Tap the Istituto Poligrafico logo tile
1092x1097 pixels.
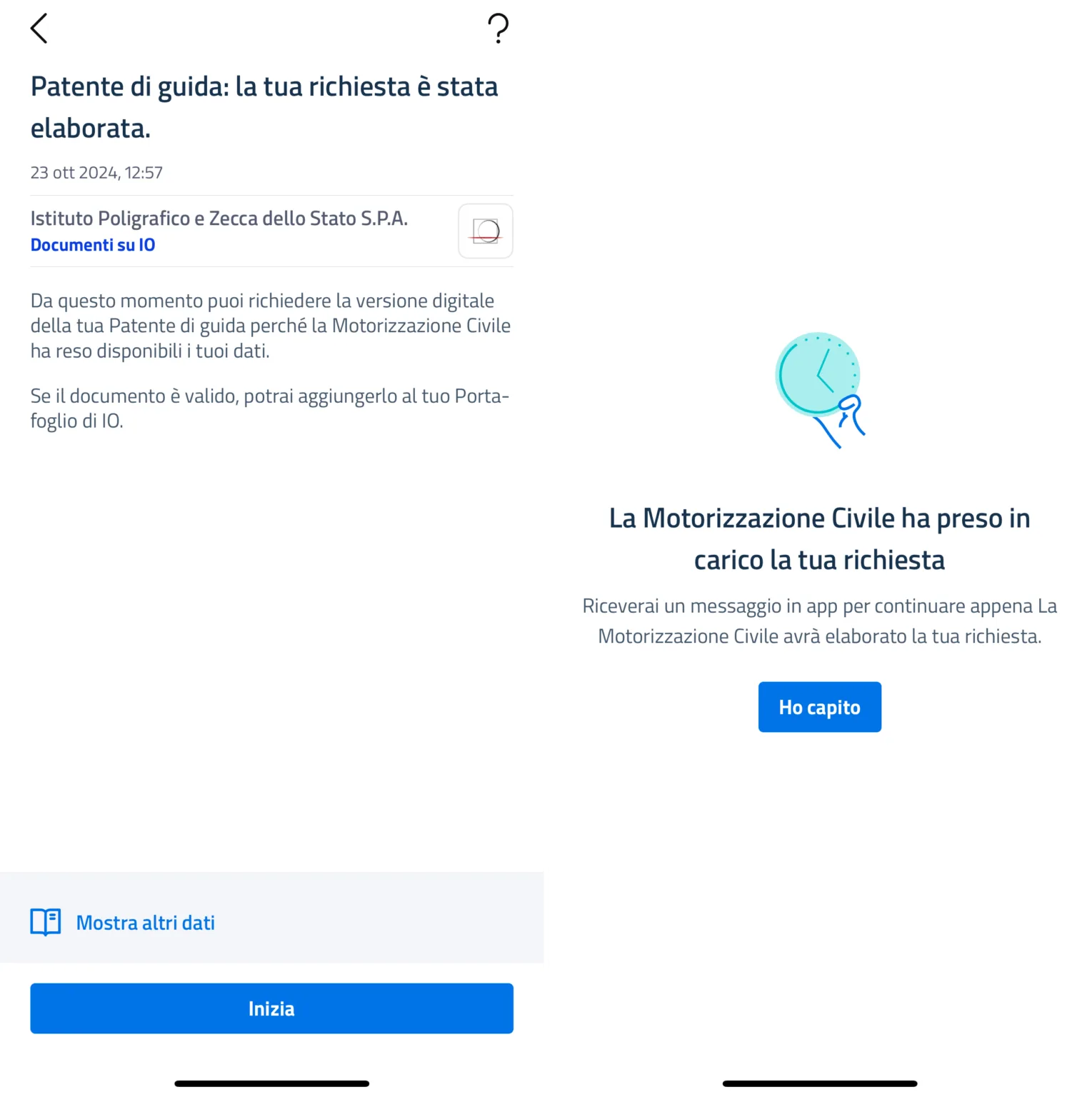tap(486, 231)
